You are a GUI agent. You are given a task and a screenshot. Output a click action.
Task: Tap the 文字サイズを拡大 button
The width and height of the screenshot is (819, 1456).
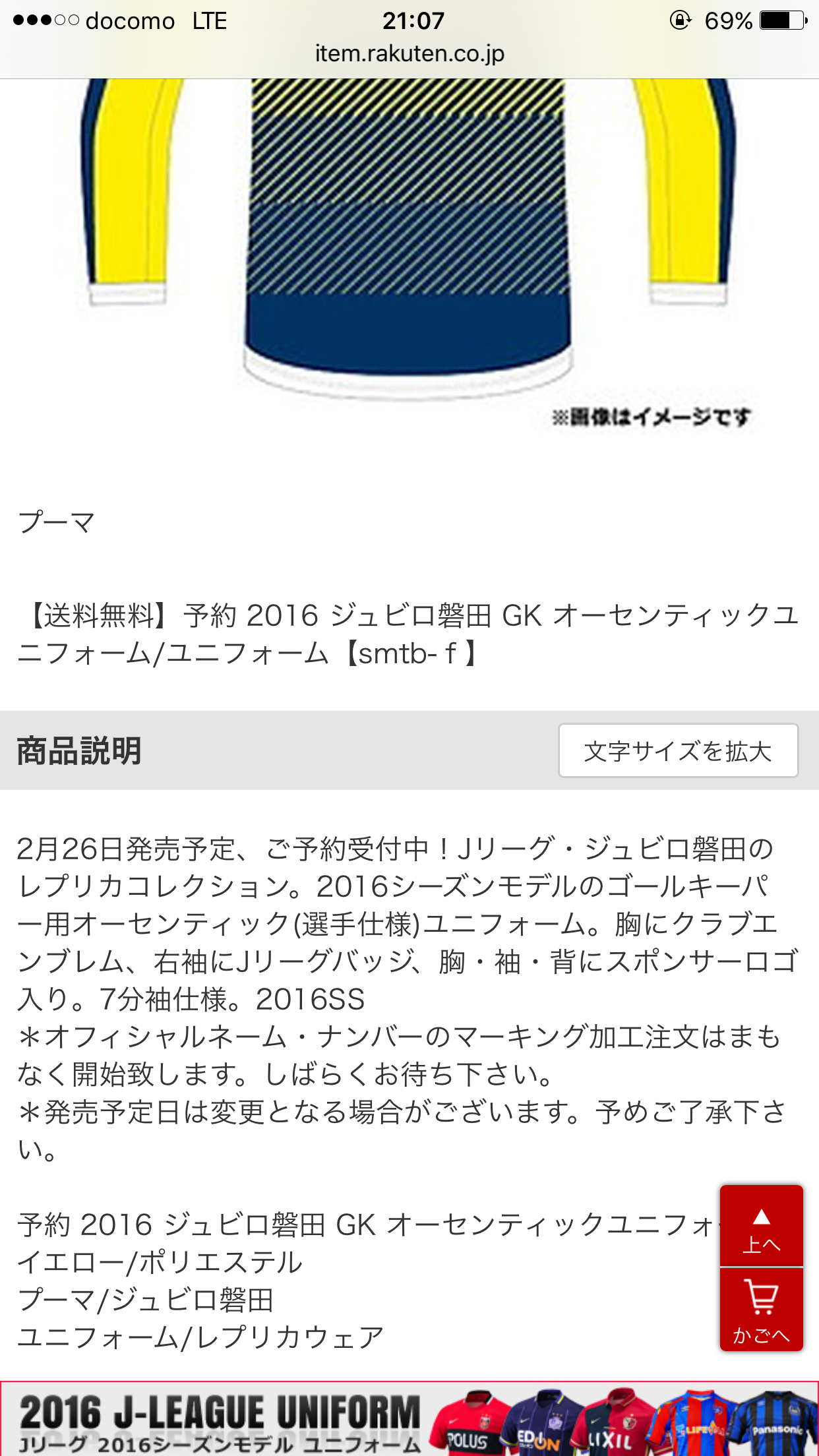[678, 750]
